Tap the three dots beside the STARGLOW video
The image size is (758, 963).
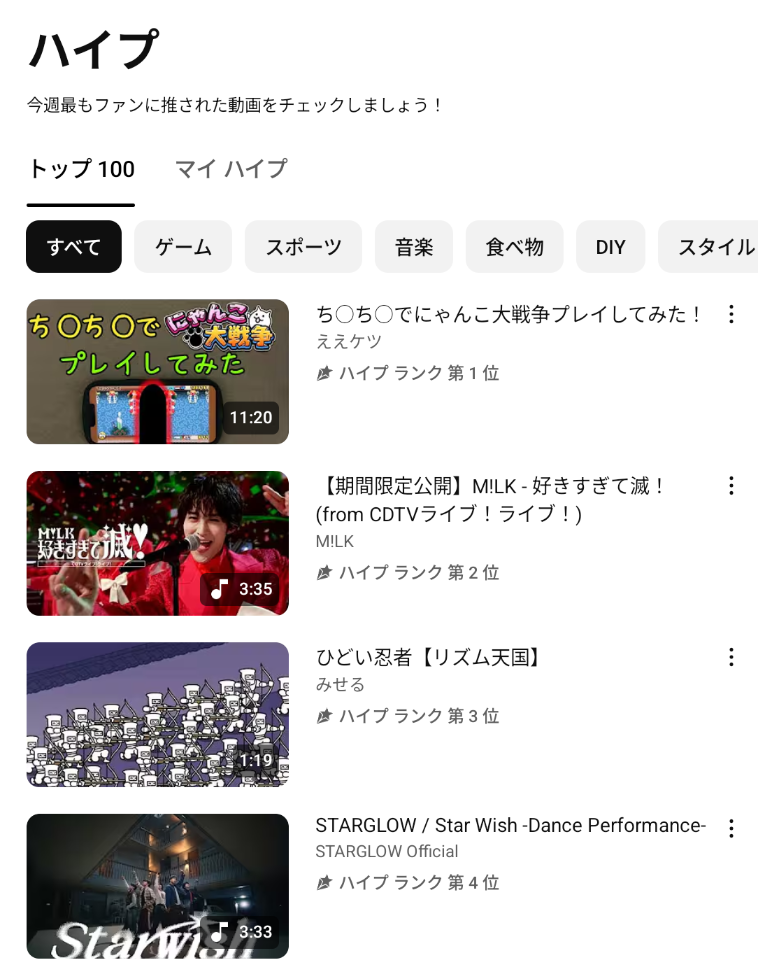(x=731, y=828)
